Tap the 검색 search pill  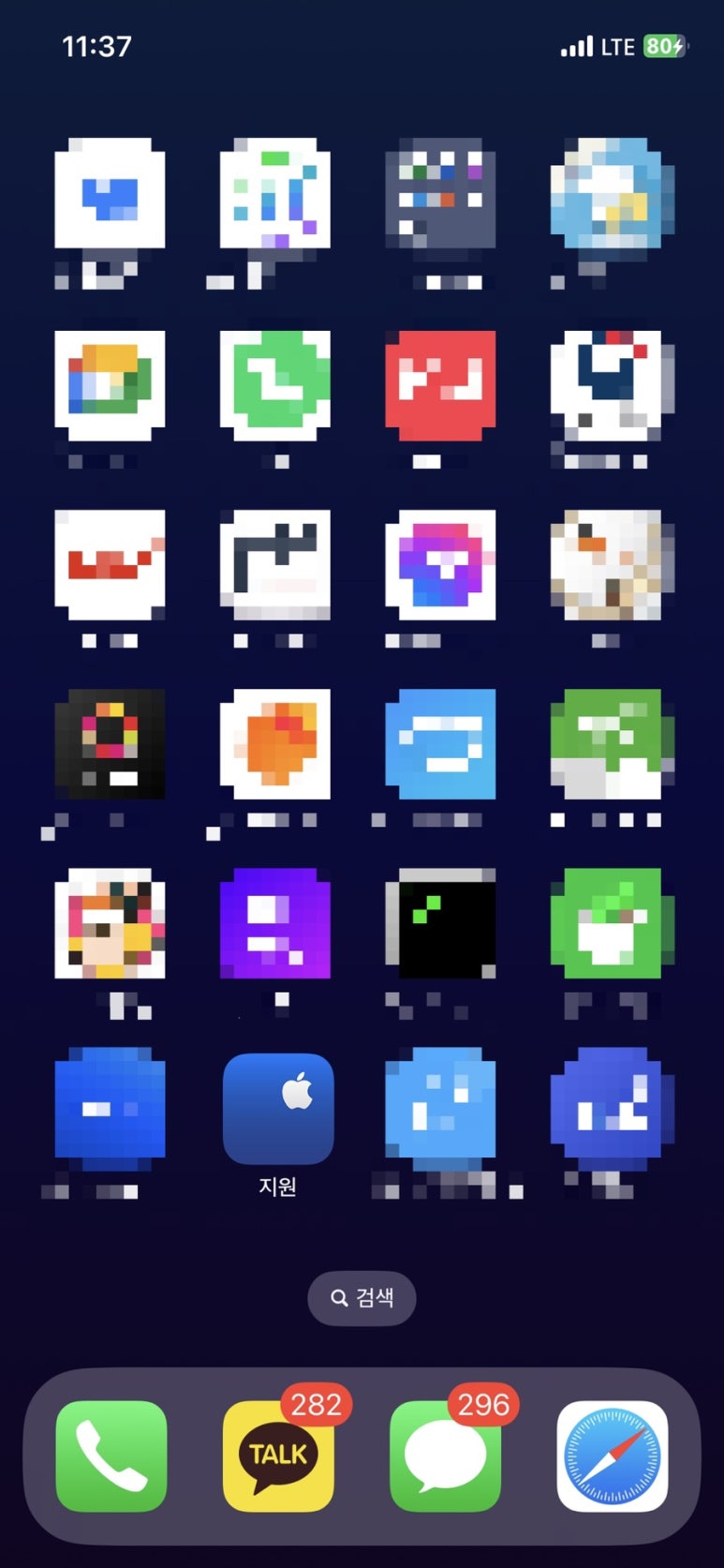pos(362,1298)
